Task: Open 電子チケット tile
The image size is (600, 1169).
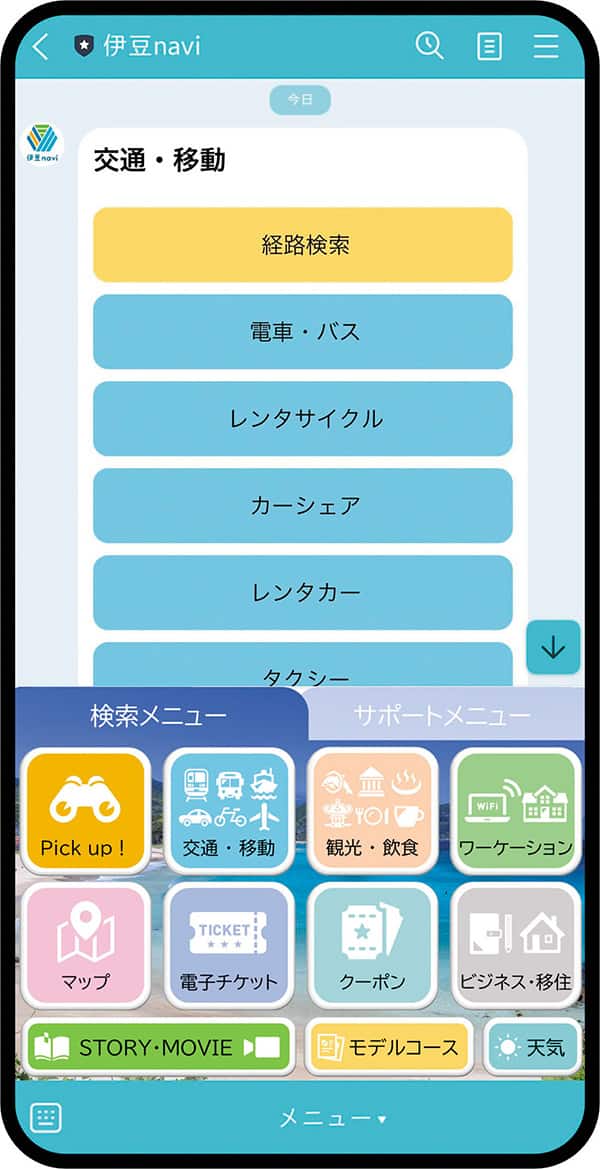Action: click(229, 945)
